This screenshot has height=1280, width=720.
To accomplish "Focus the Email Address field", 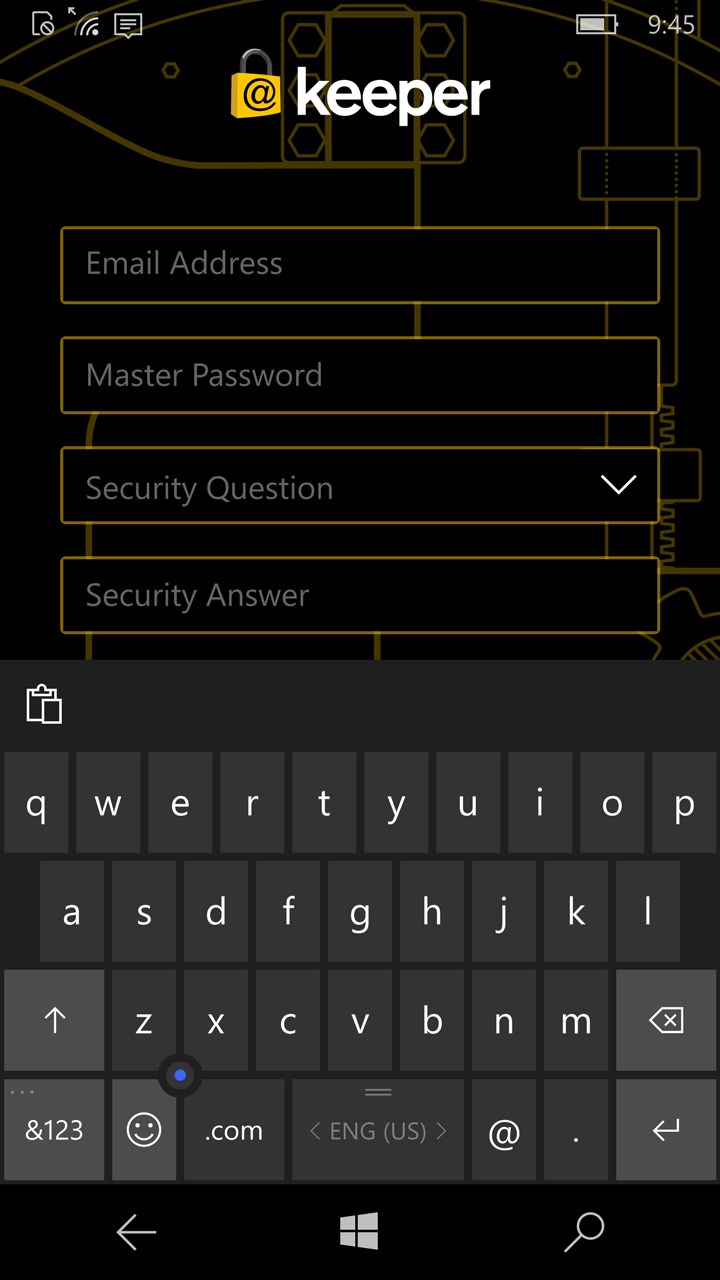I will tap(360, 265).
